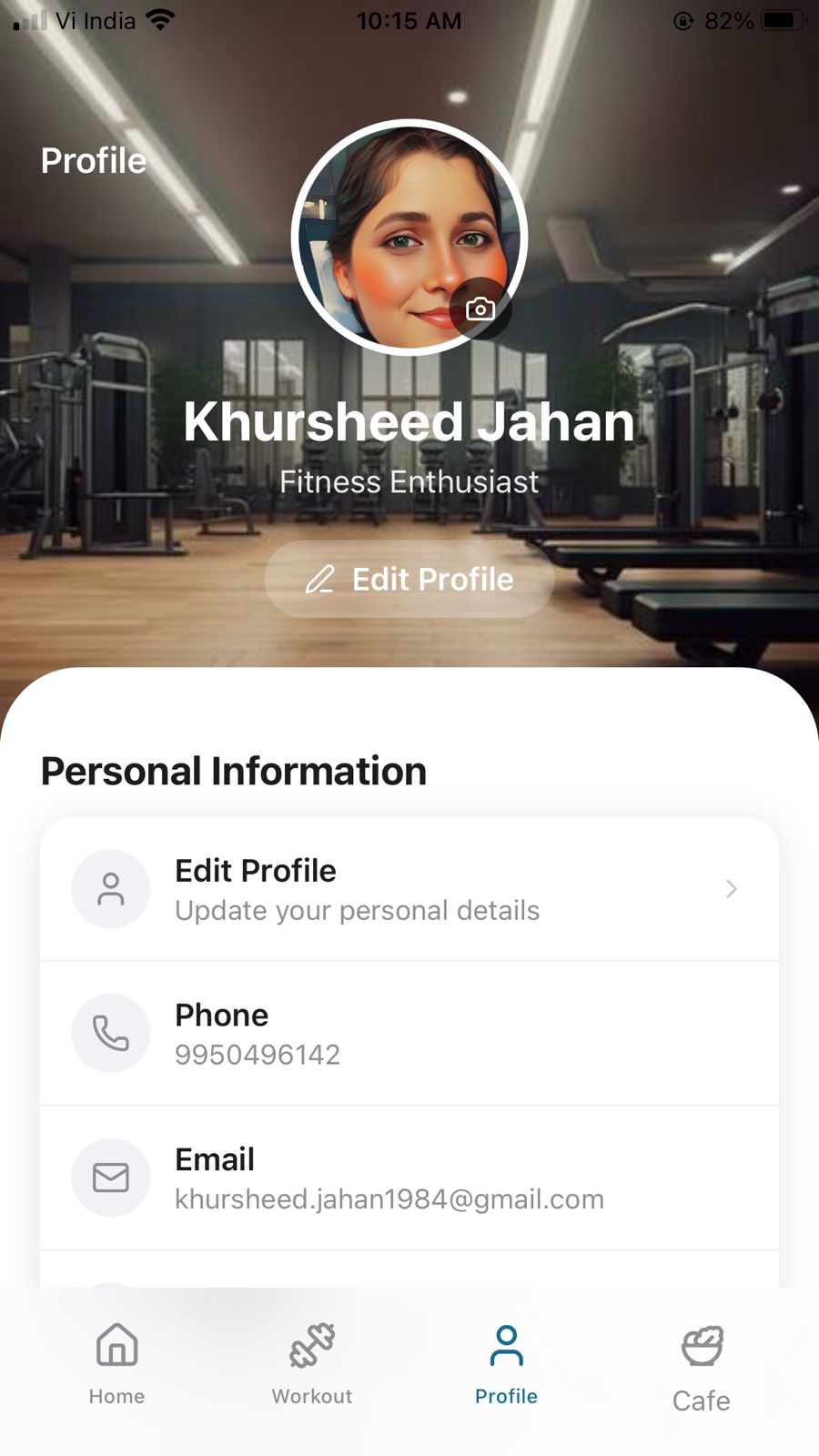Select the Phone row
Screen dimensions: 819x1456
[x=409, y=1034]
